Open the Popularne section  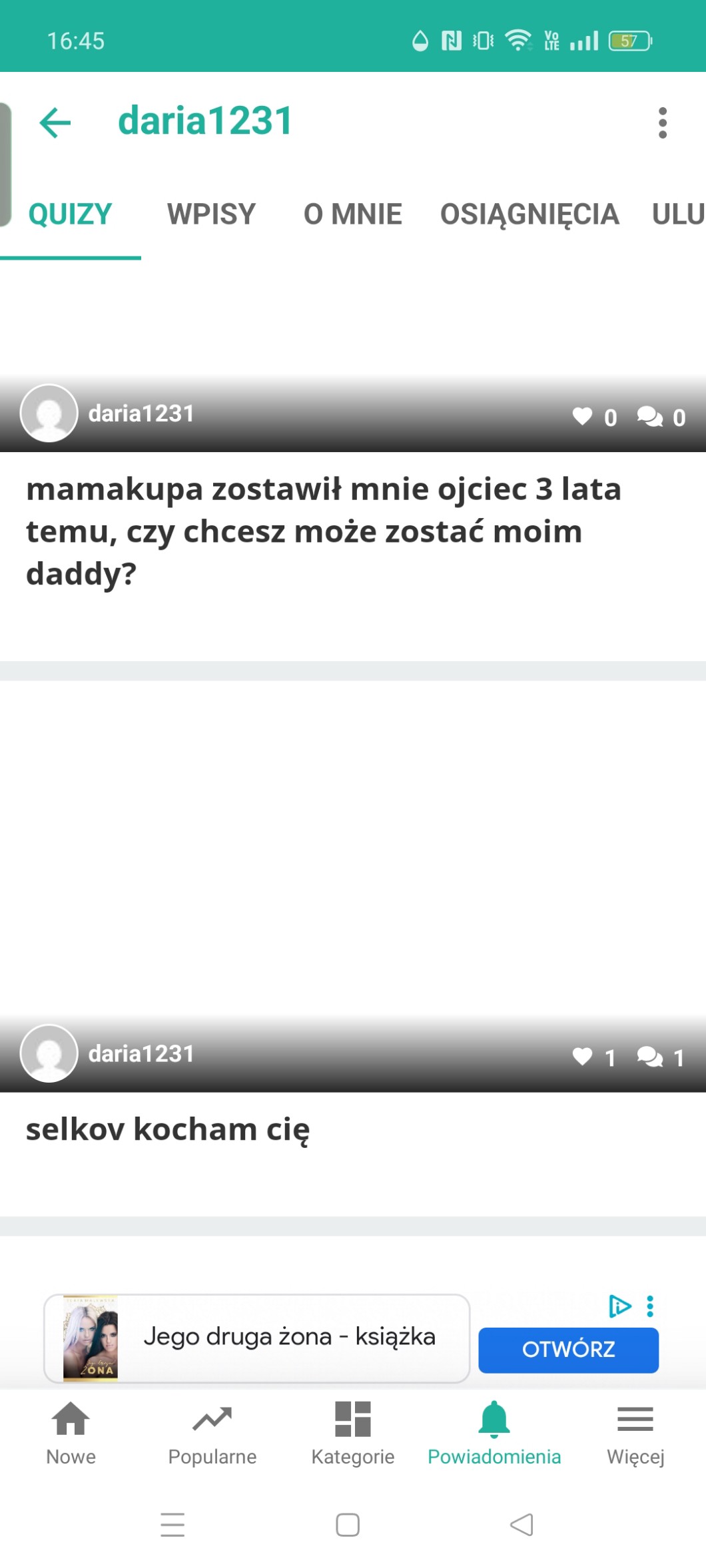(x=212, y=1432)
